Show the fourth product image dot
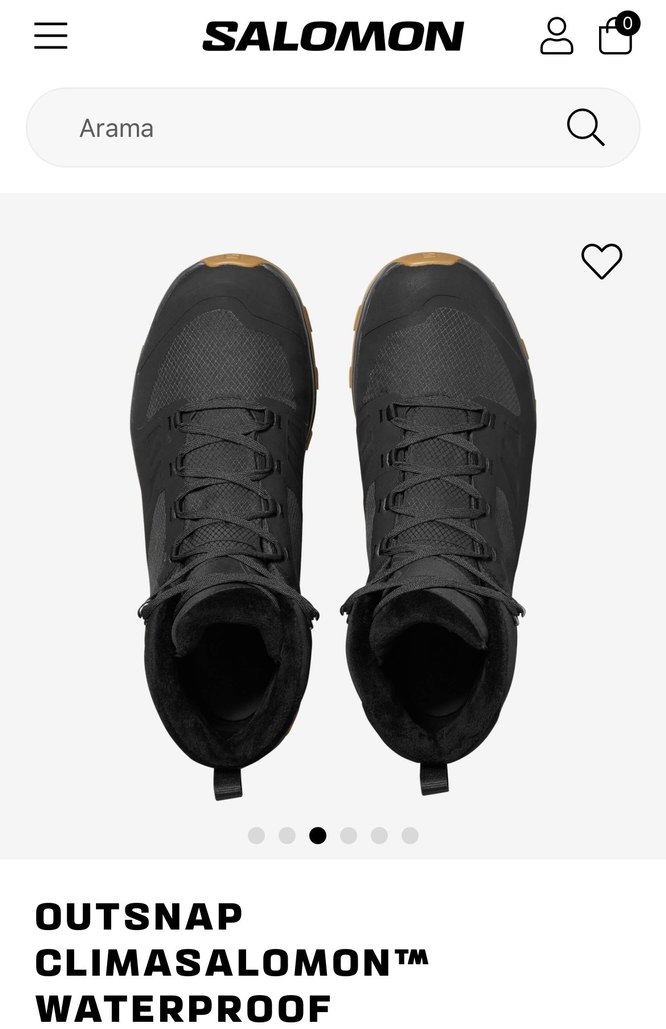This screenshot has height=1029, width=666. coord(348,836)
